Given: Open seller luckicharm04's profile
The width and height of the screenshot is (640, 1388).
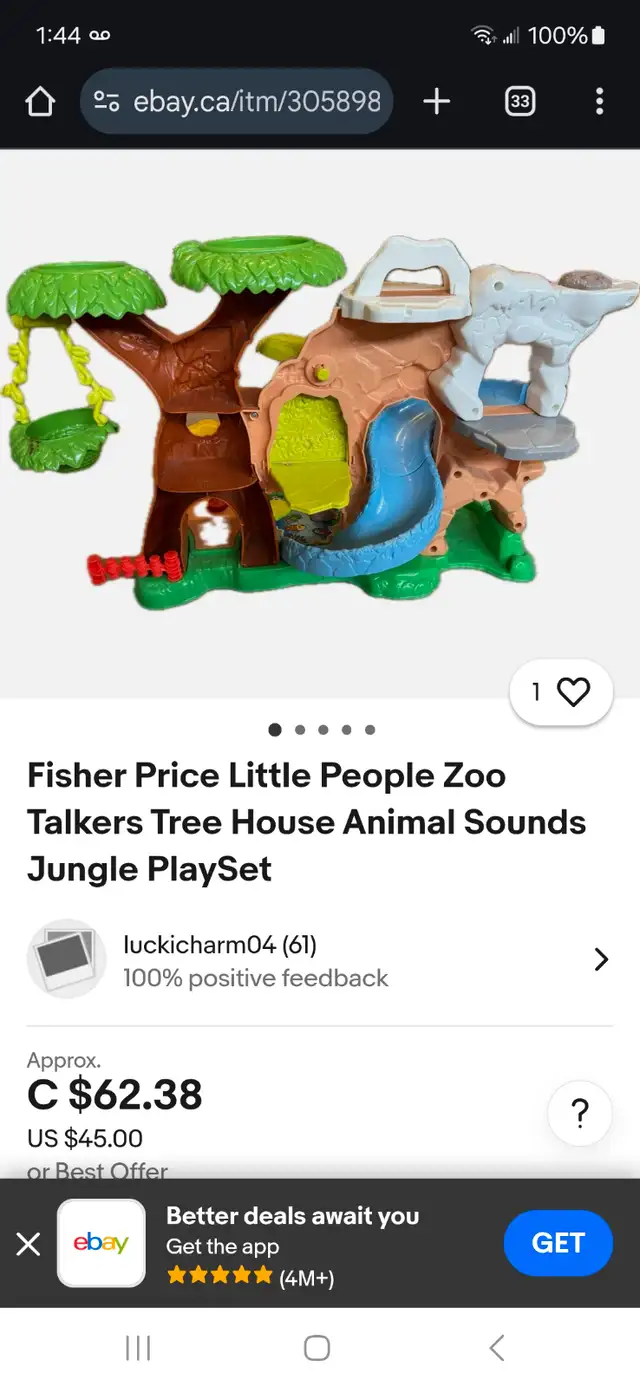Looking at the screenshot, I should tap(320, 960).
